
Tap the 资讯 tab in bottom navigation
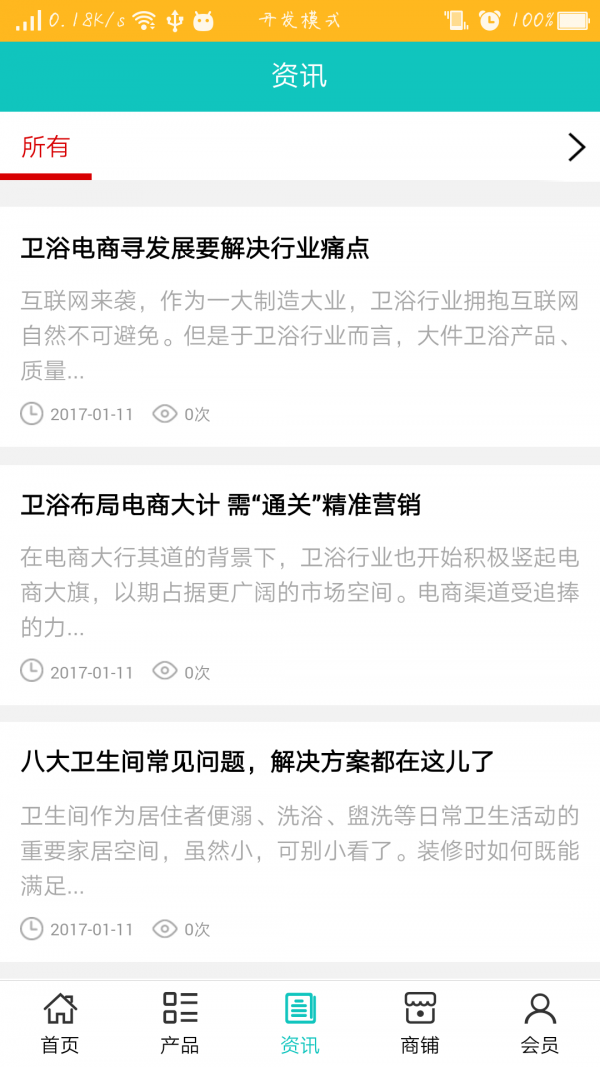pos(300,1023)
